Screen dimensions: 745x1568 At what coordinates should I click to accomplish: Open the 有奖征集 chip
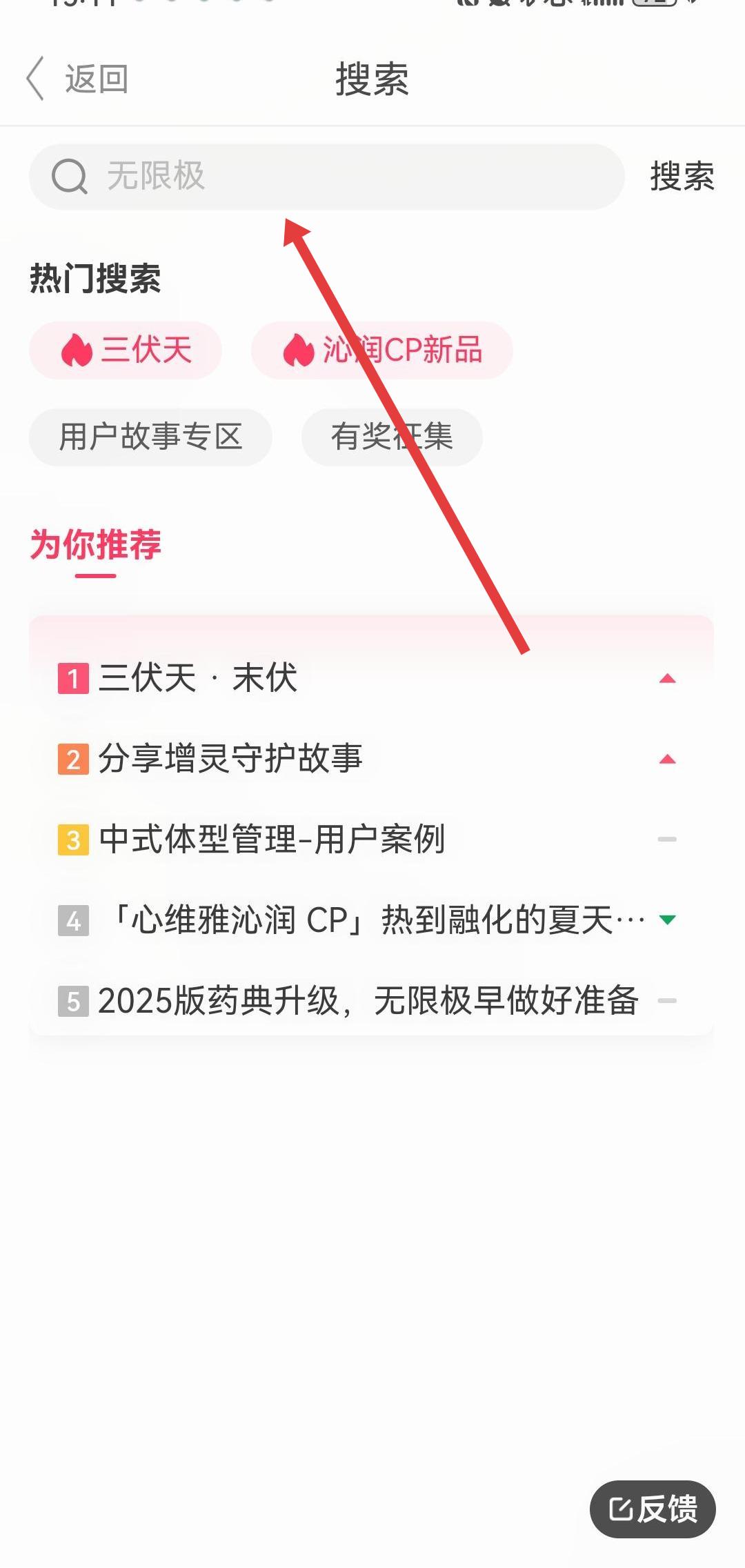(x=392, y=437)
